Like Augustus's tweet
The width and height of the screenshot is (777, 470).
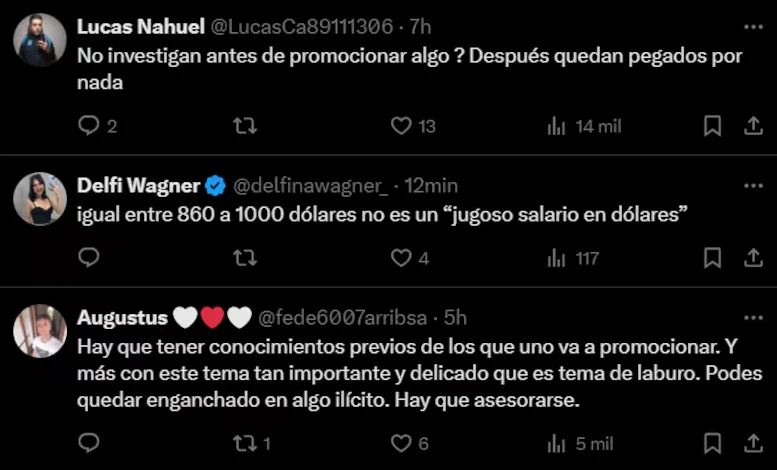401,443
